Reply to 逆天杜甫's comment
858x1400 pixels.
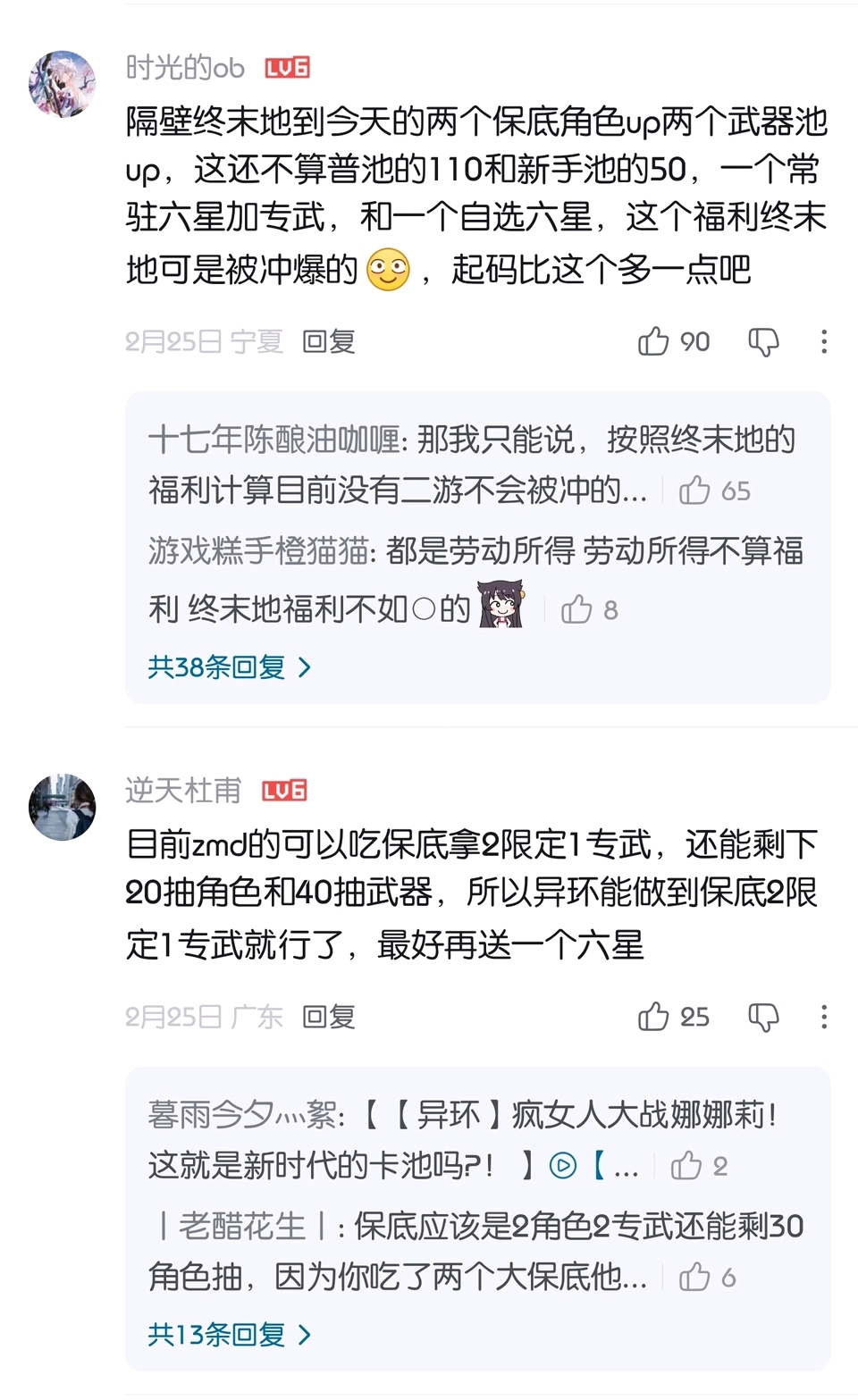tap(329, 1017)
